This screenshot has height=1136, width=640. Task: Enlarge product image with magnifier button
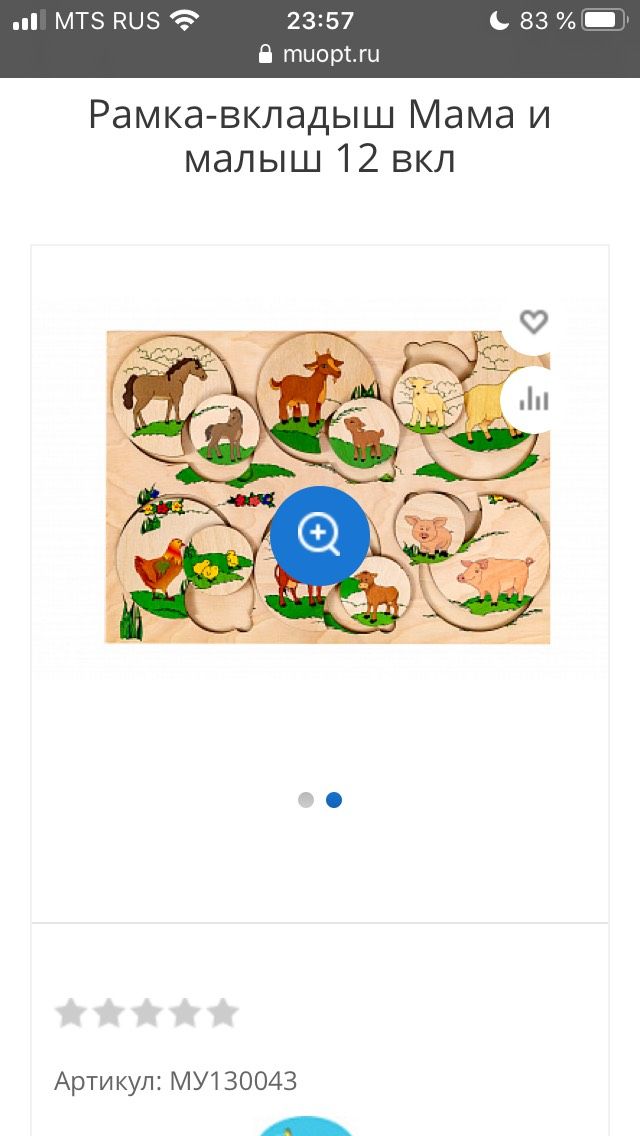[320, 536]
